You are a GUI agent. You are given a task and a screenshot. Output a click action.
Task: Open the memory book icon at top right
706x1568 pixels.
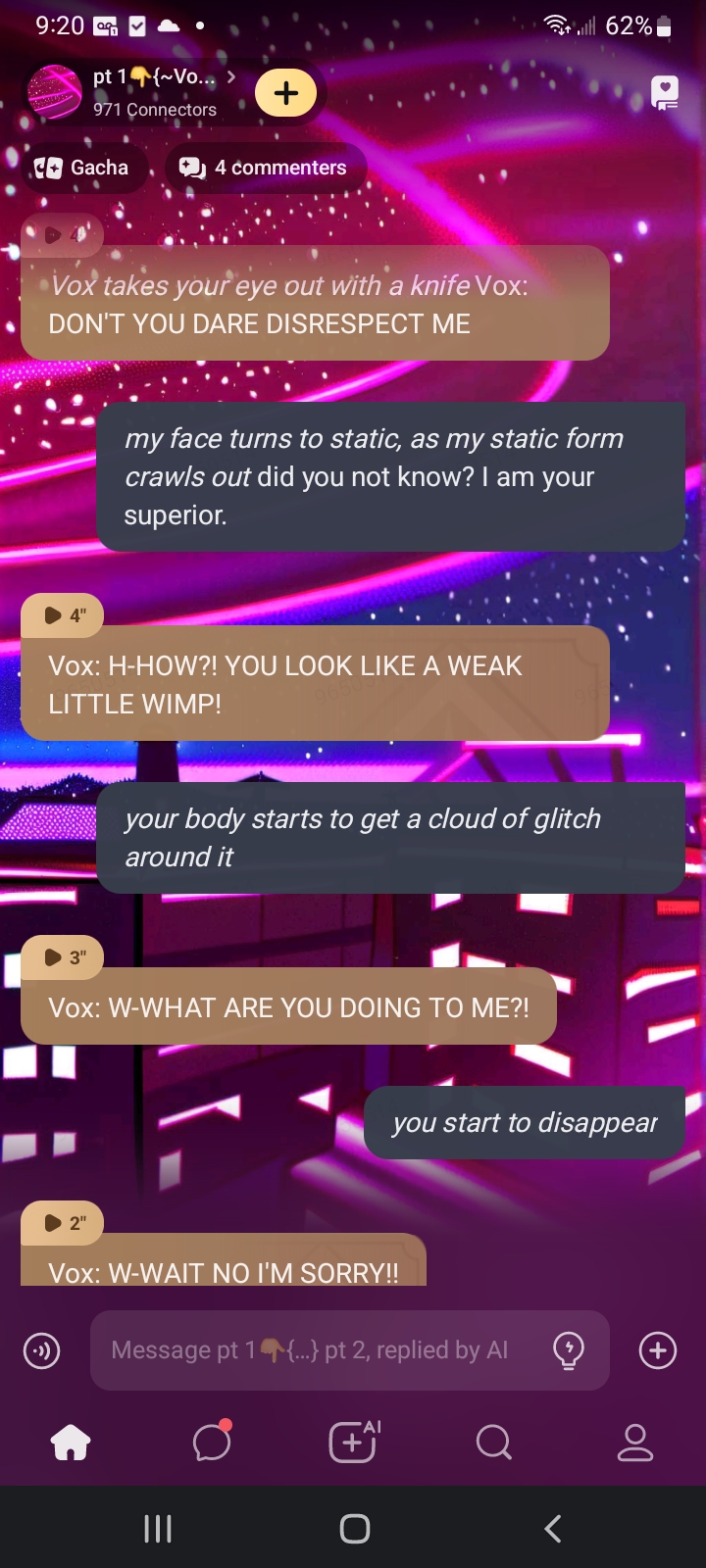(665, 93)
